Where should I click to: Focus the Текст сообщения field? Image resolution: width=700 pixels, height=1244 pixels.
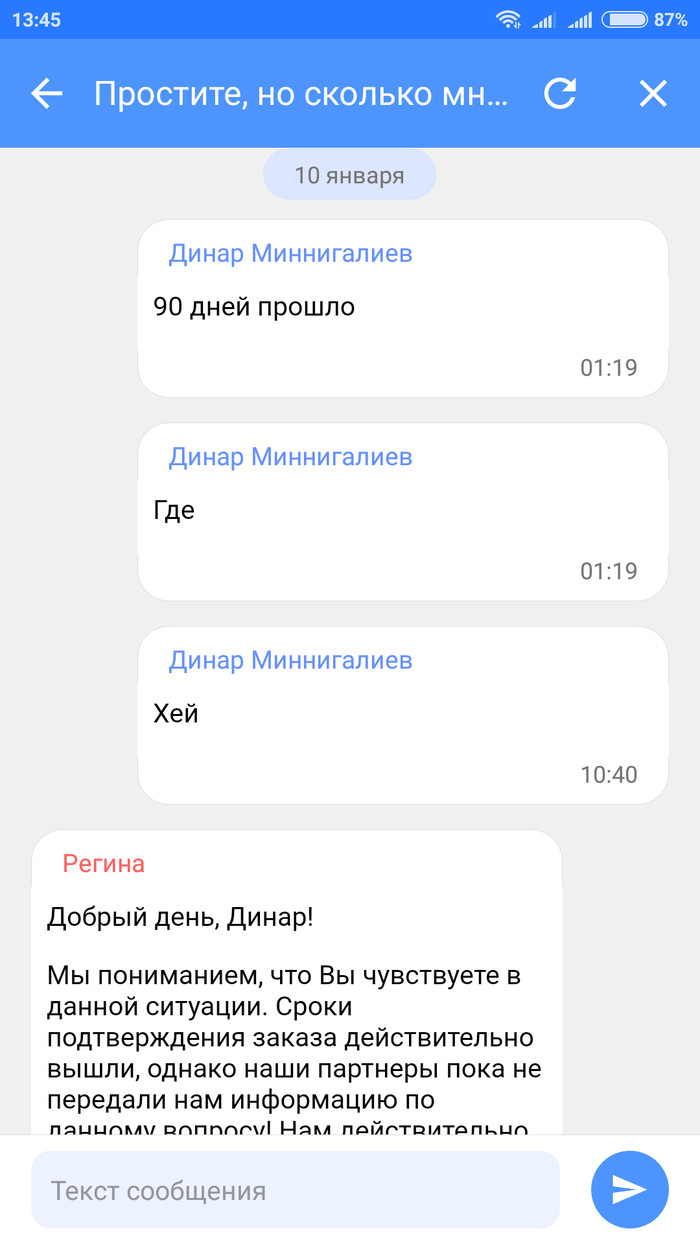(295, 1190)
